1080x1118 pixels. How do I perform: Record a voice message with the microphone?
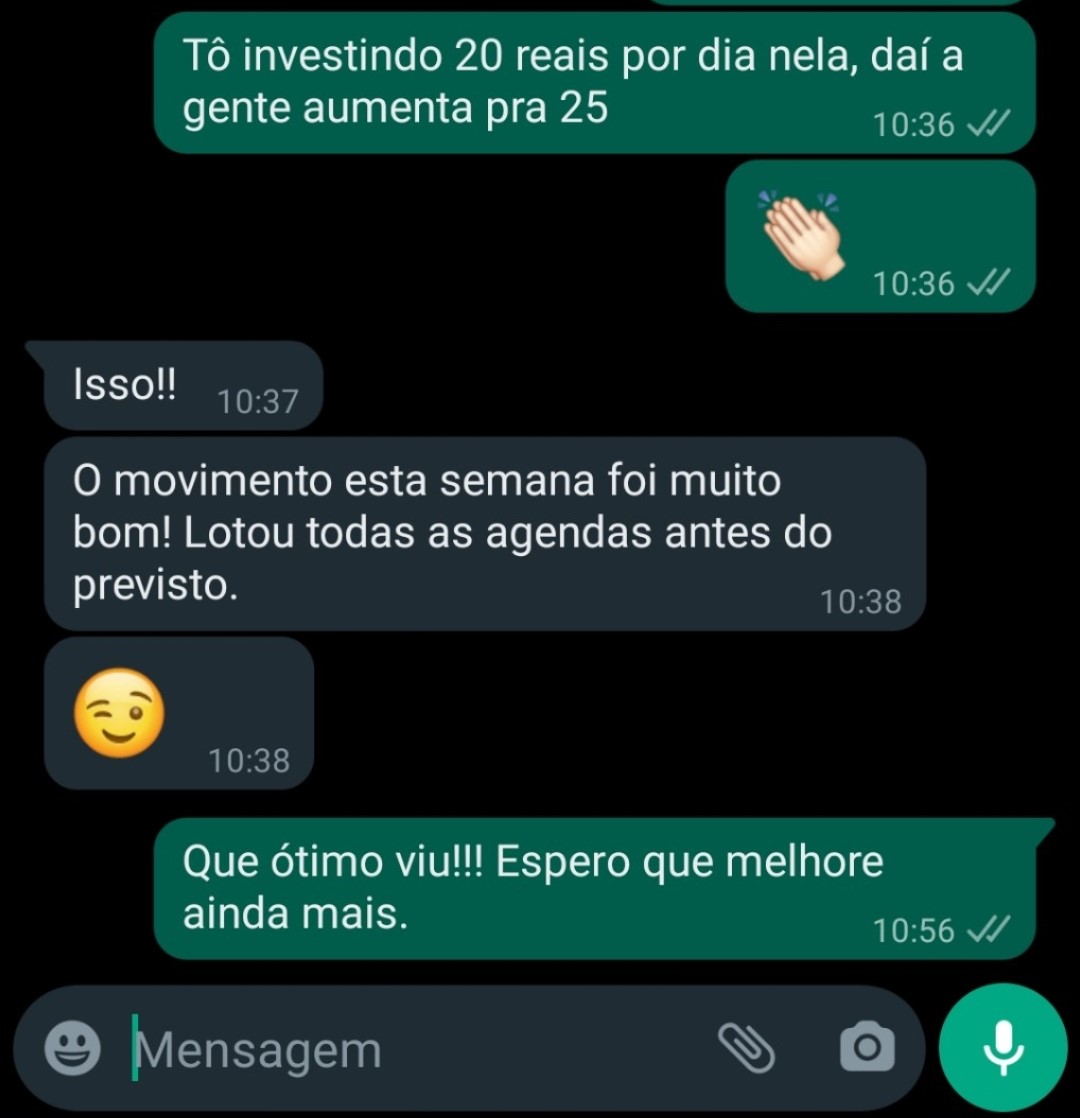click(x=1003, y=1047)
